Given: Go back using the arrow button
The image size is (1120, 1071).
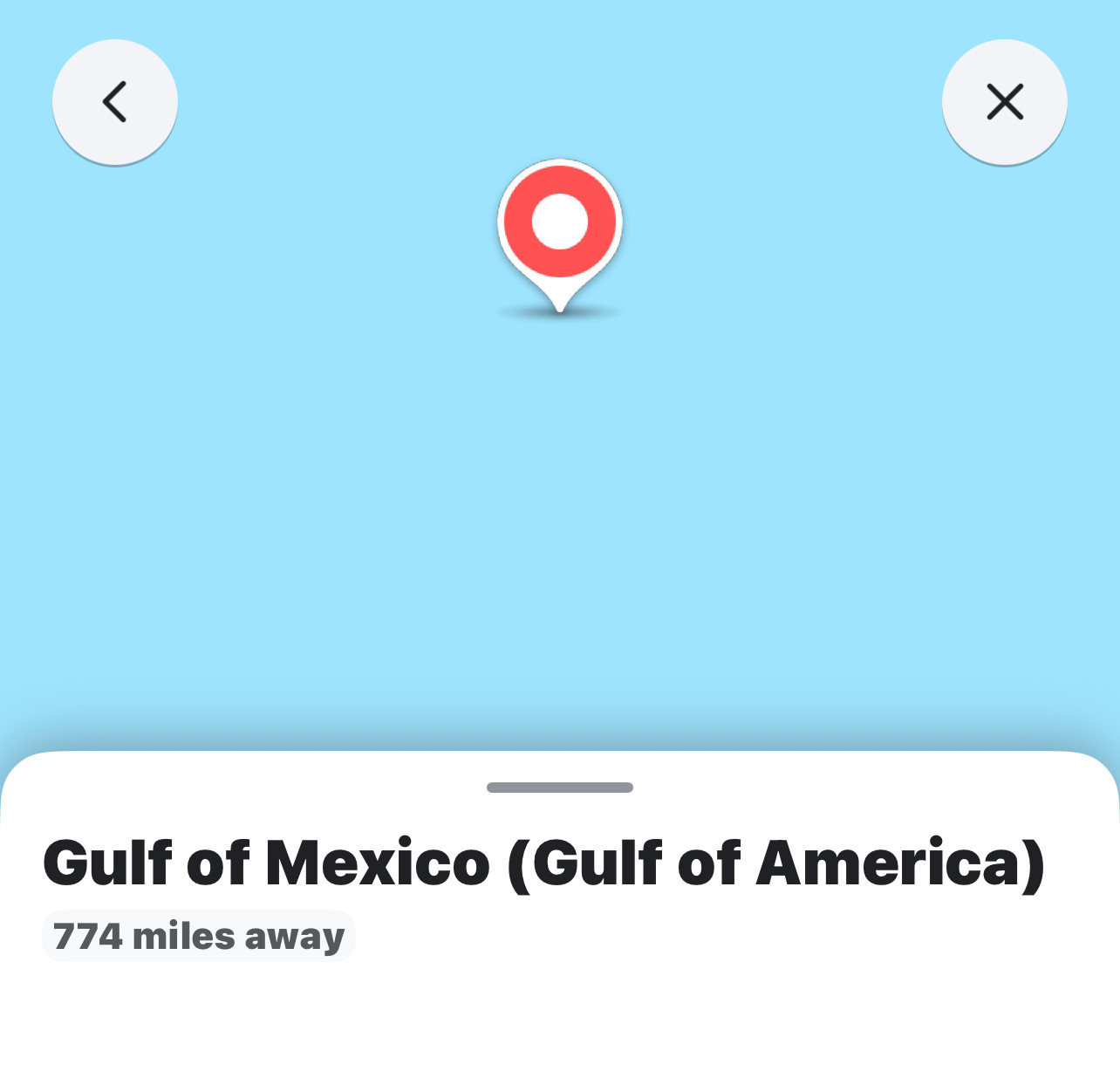Looking at the screenshot, I should click(x=115, y=102).
